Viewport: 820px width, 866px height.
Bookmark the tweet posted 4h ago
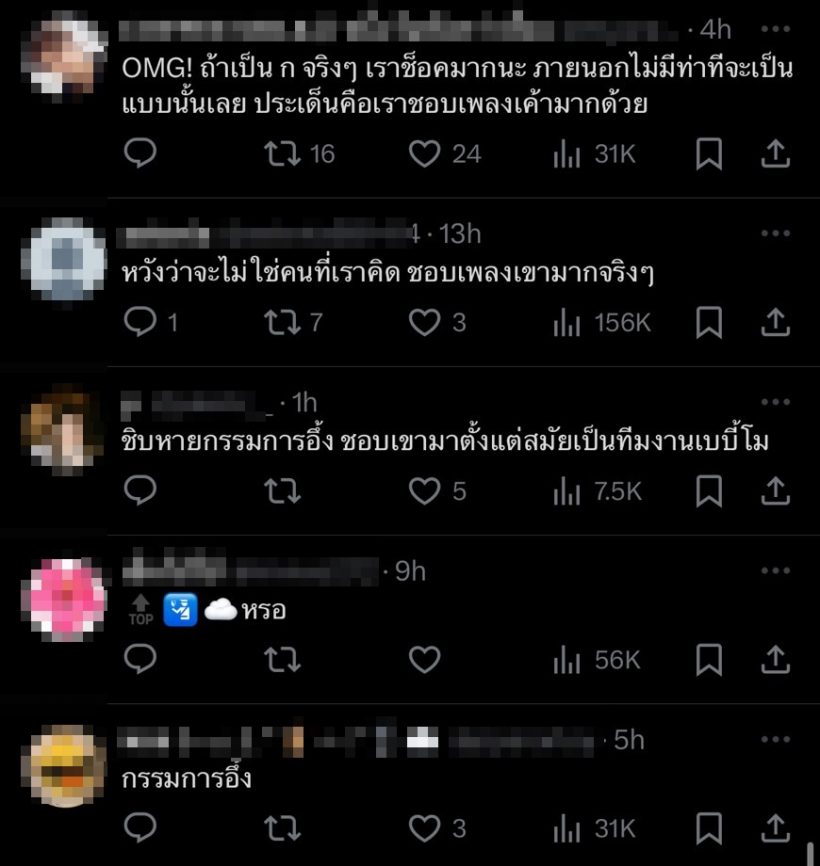coord(709,153)
